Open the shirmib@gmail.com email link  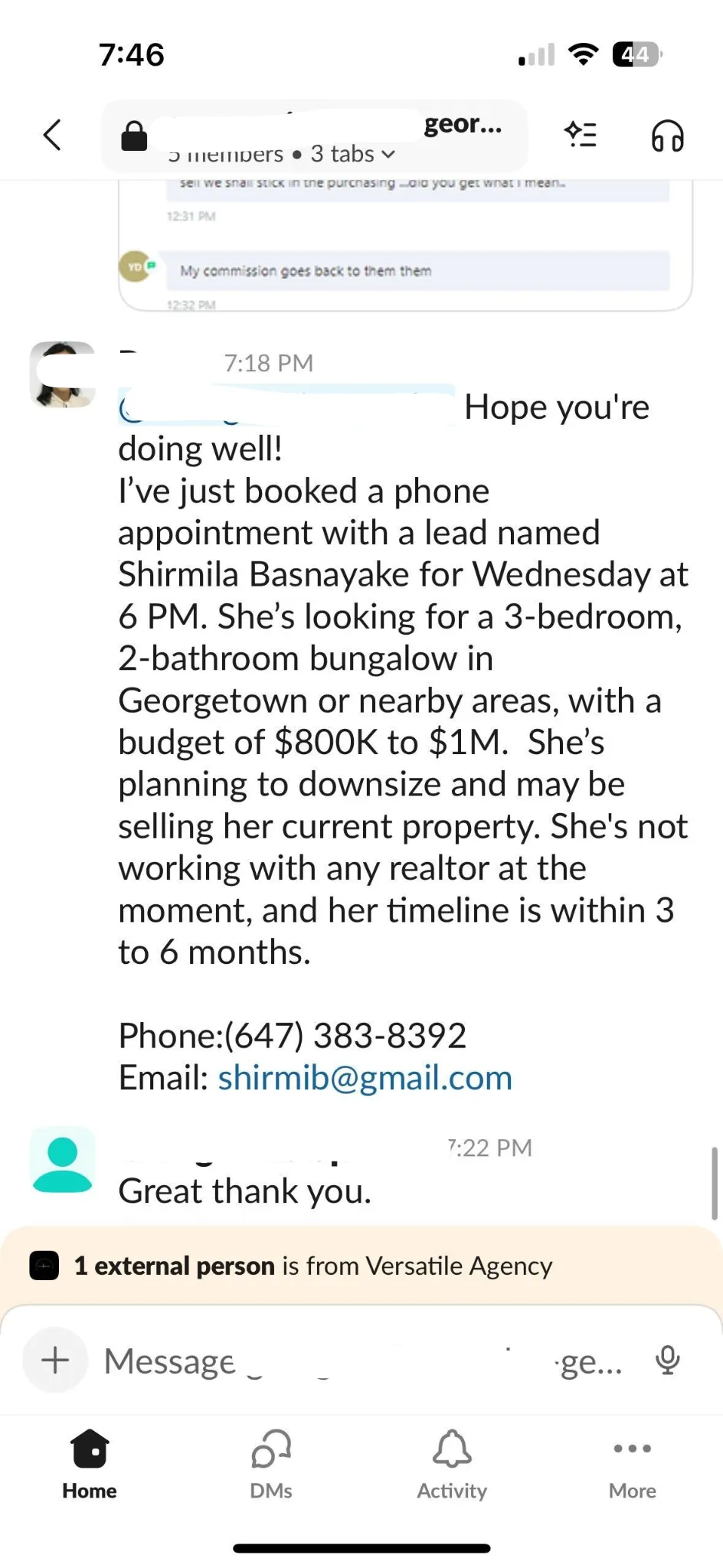tap(365, 1078)
